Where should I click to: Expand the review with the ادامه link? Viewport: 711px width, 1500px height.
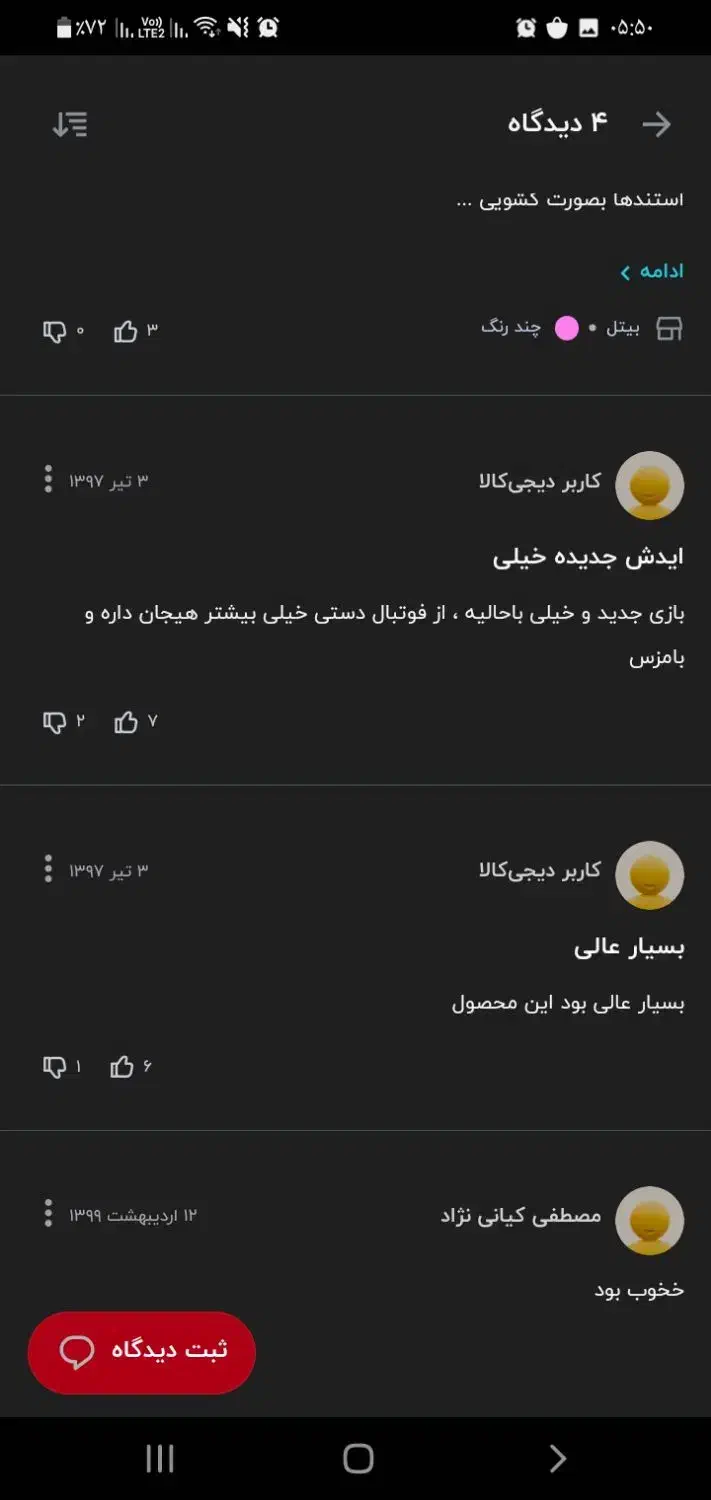click(652, 272)
